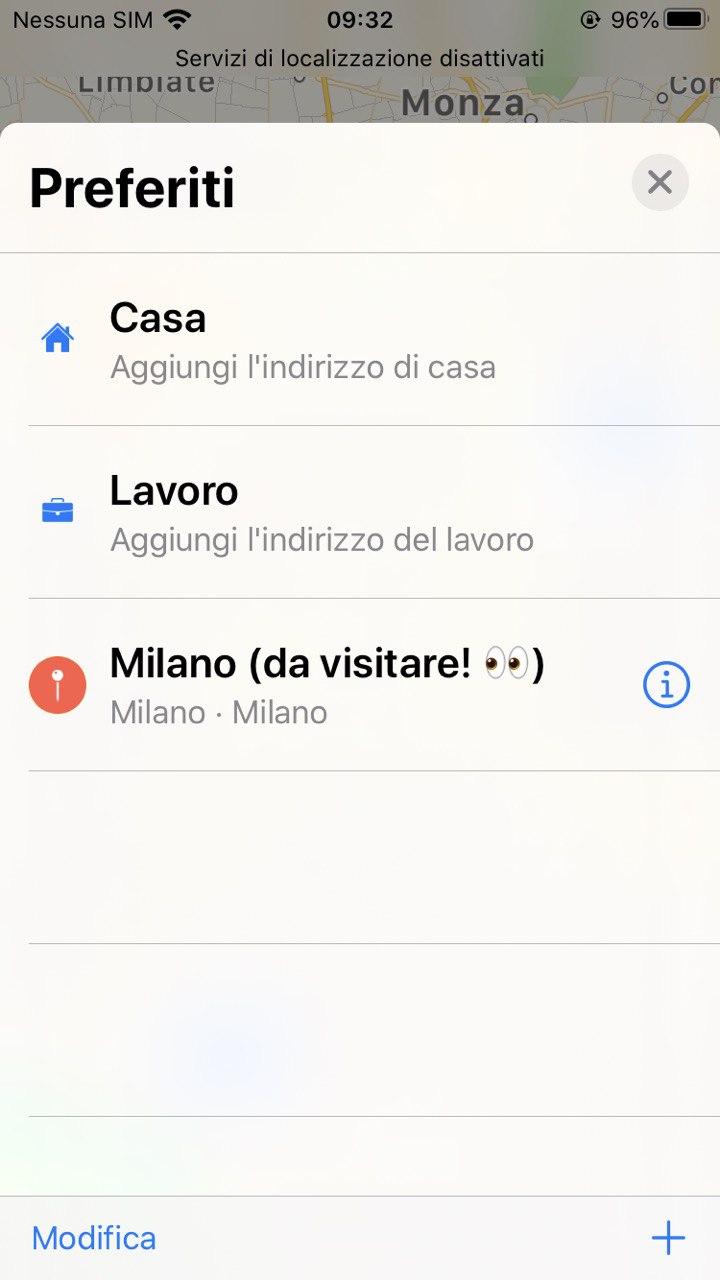Tap Modifica to edit favorites
This screenshot has width=720, height=1280.
pyautogui.click(x=94, y=1238)
